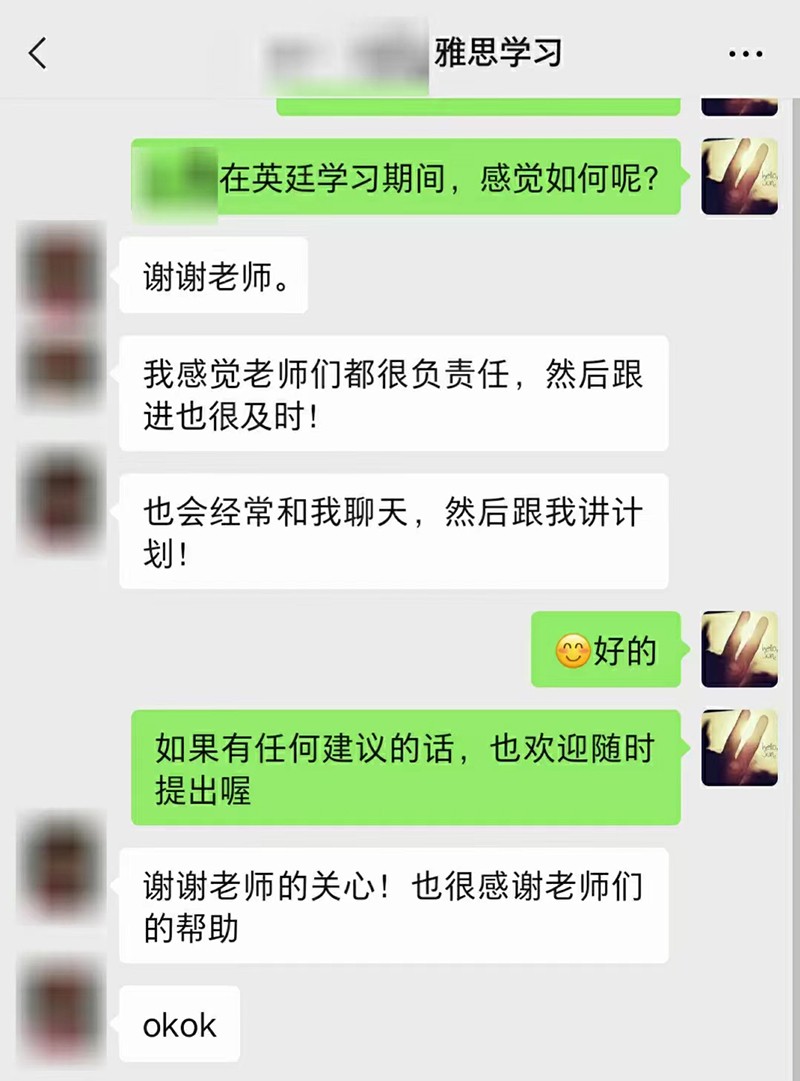Open the chat overflow menu

tap(746, 54)
